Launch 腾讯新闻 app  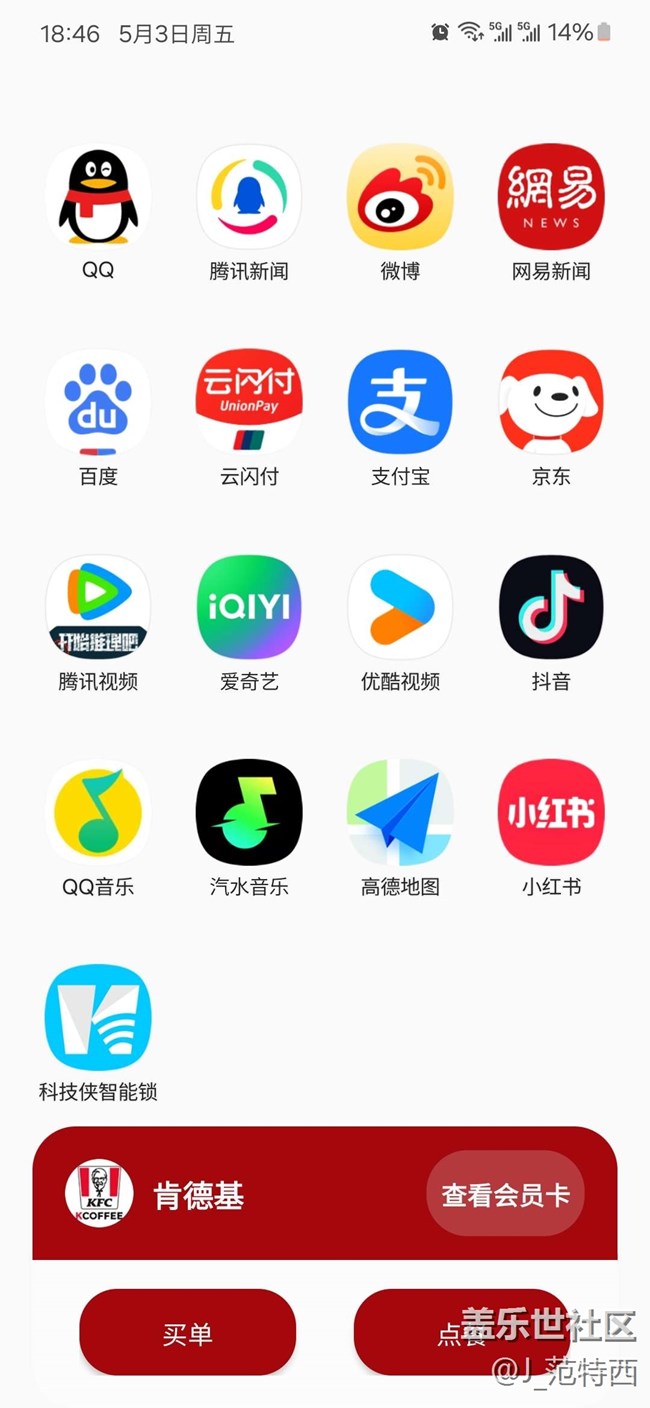249,197
